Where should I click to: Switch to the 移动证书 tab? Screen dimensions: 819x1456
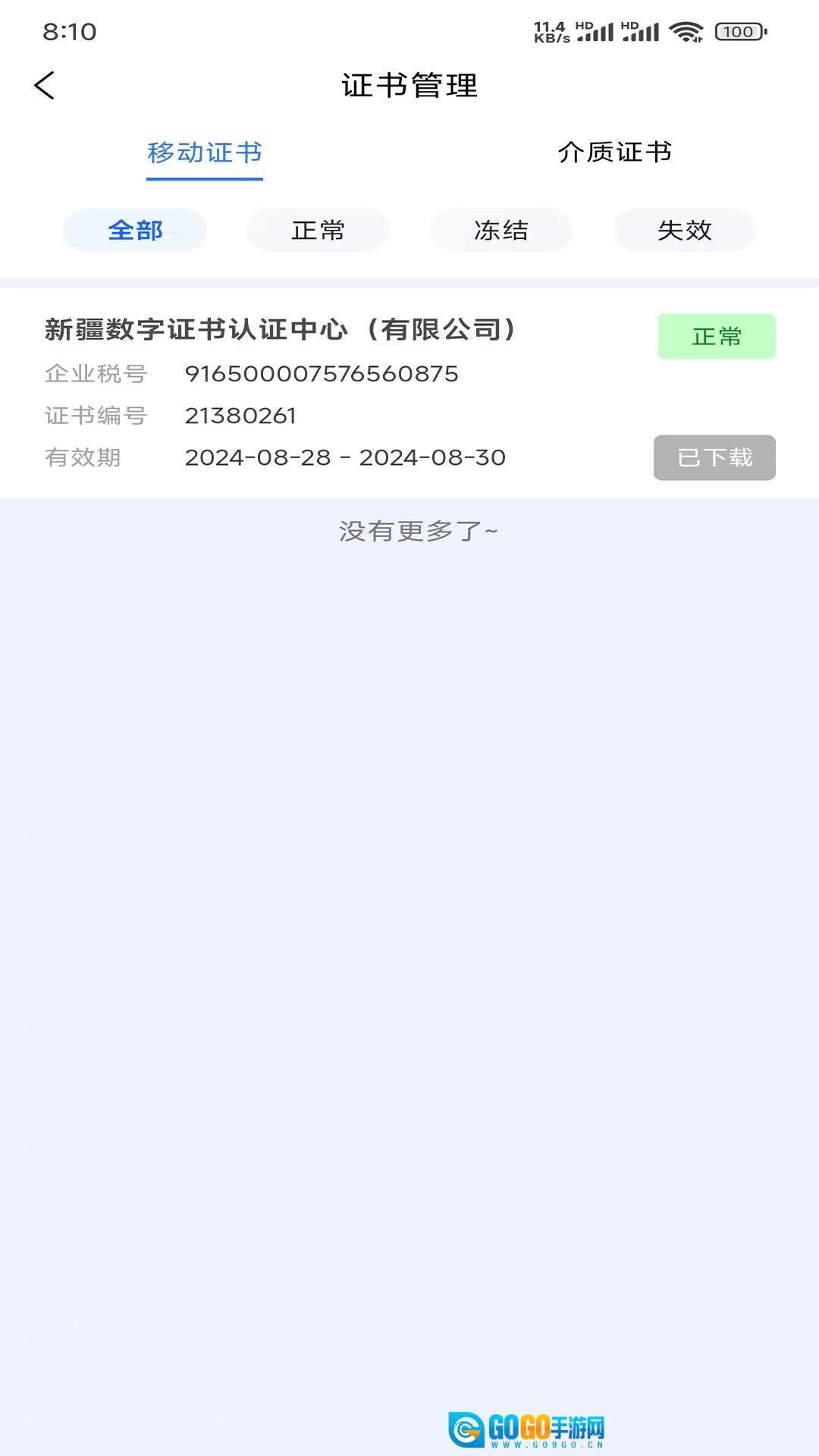pyautogui.click(x=205, y=153)
